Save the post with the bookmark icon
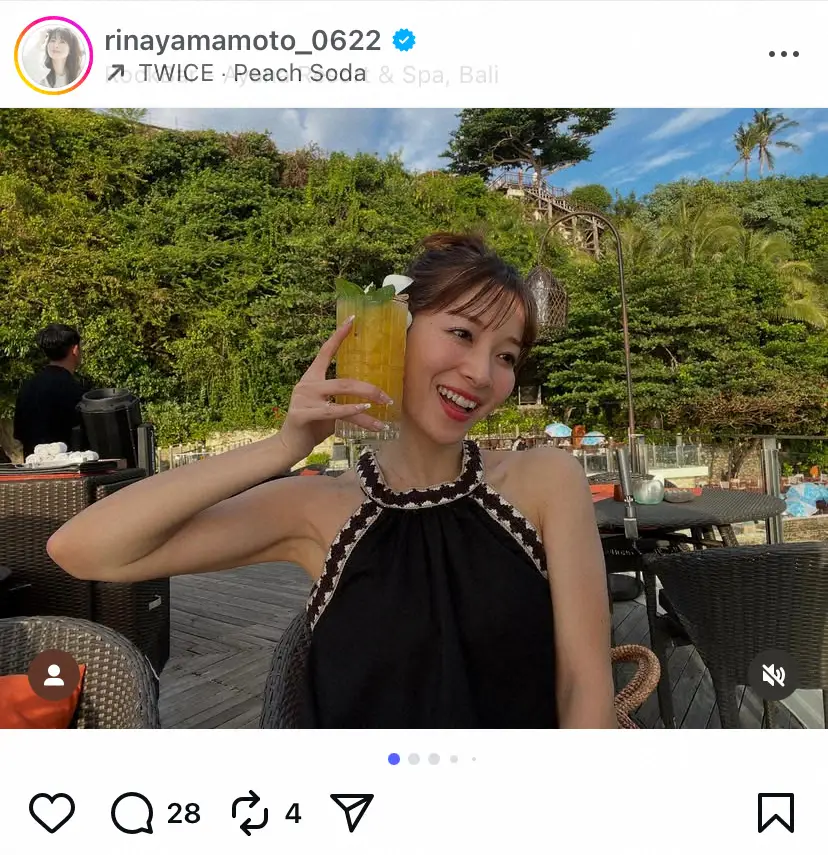Image resolution: width=828 pixels, height=855 pixels. point(776,813)
